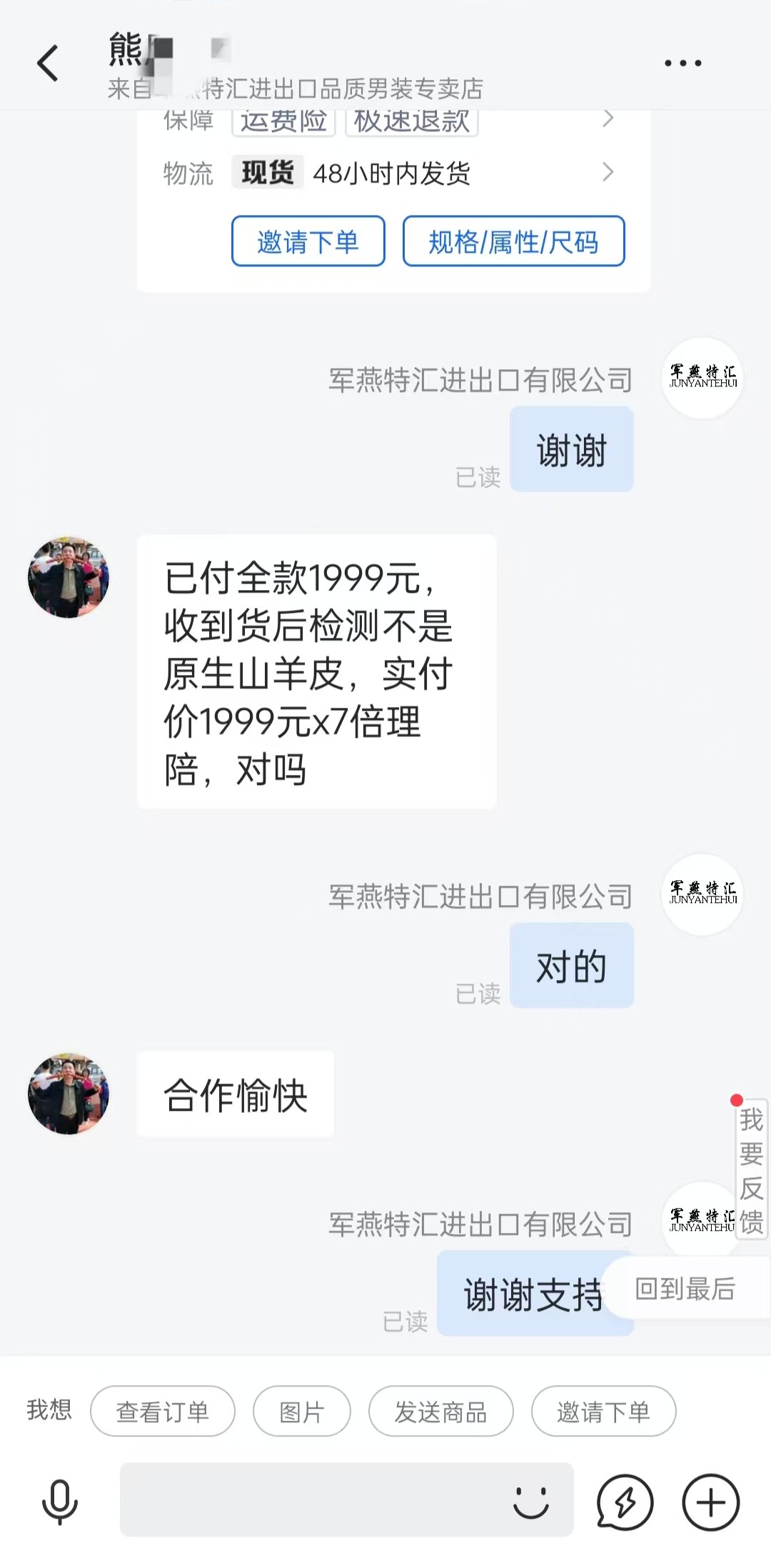Tap the 邀请下单 chip above the input
Viewport: 771px width, 1568px height.
pos(603,1411)
